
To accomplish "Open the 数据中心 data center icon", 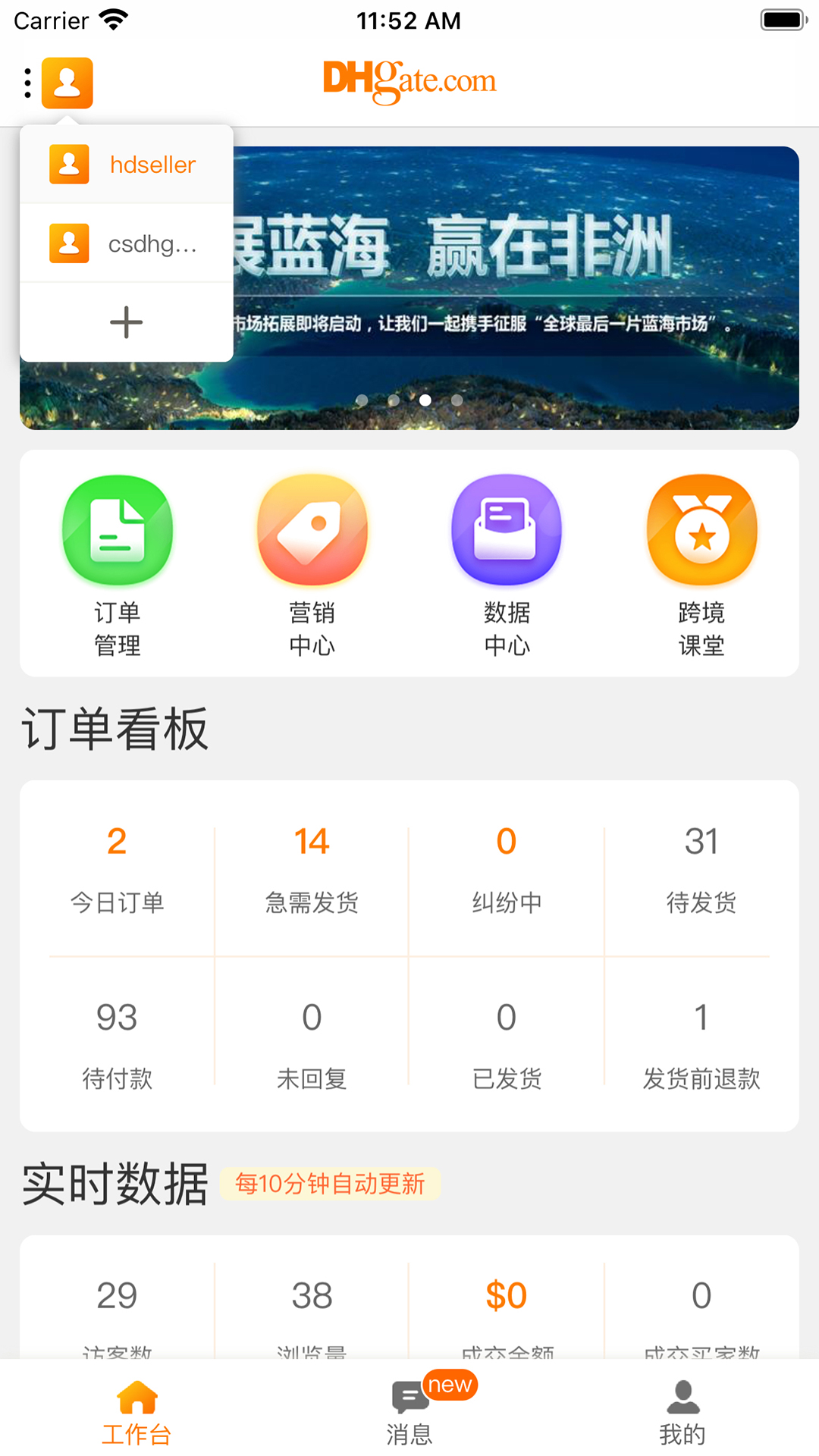I will pos(507,530).
